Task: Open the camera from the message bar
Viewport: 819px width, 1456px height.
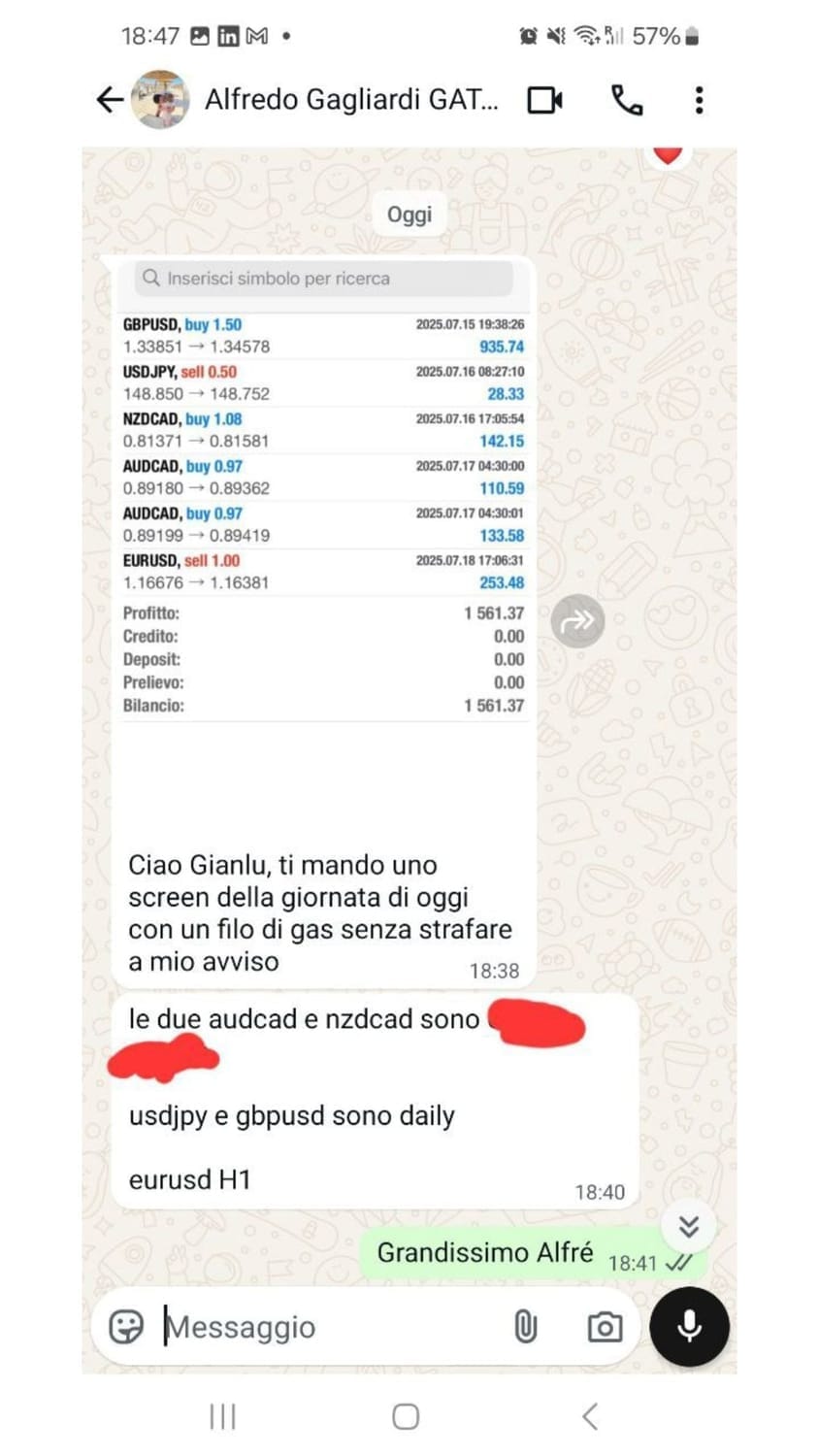Action: pos(604,1327)
